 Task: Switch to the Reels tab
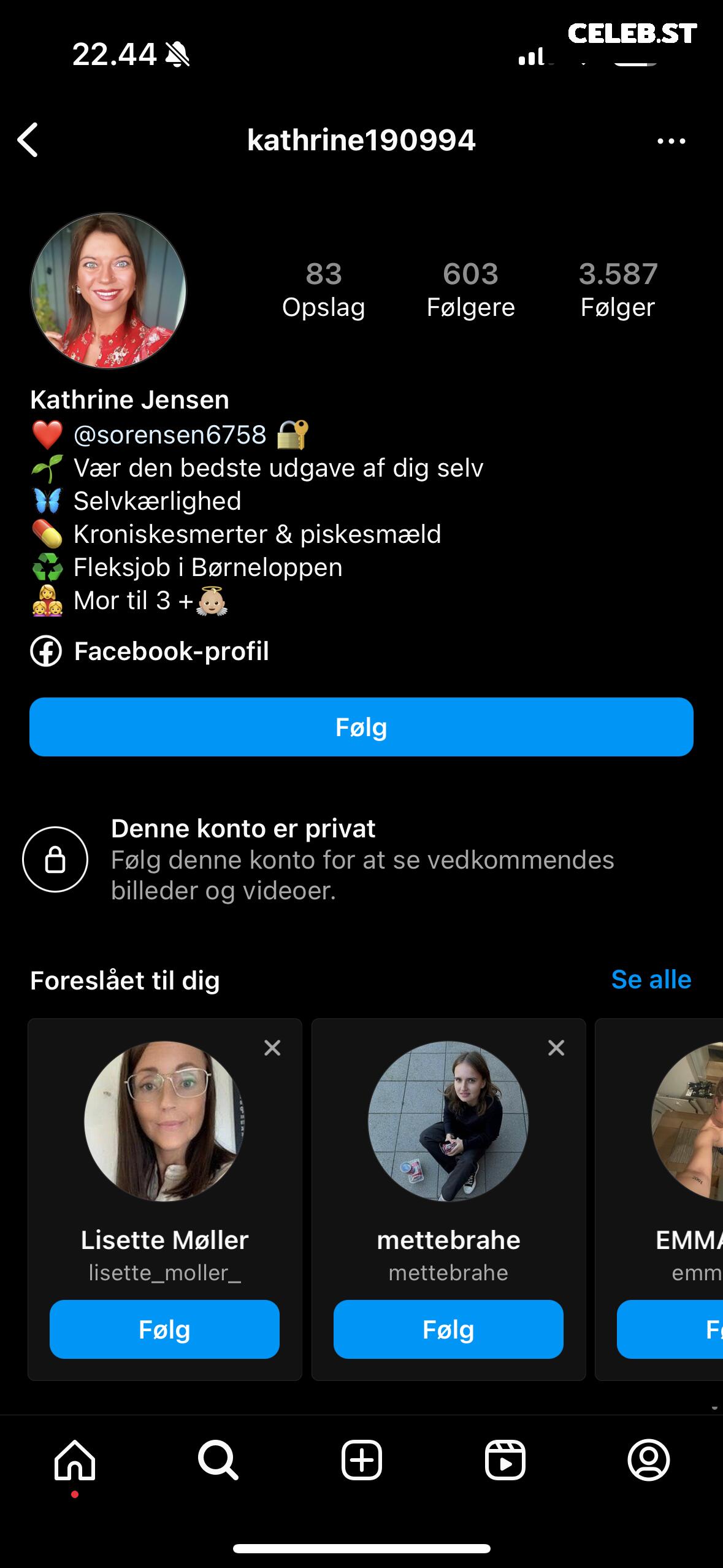pos(505,1460)
